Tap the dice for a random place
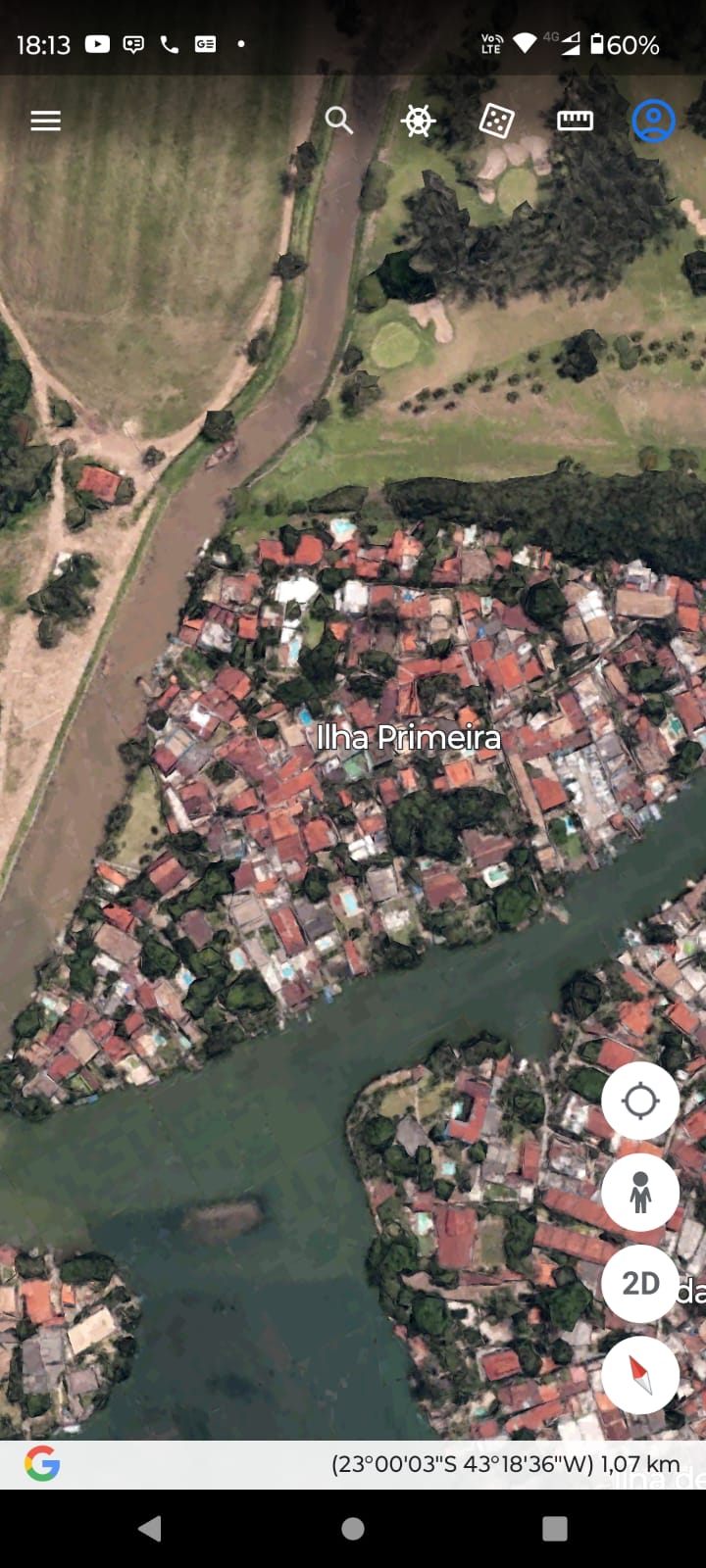Screen dimensions: 706x1568 [496, 121]
